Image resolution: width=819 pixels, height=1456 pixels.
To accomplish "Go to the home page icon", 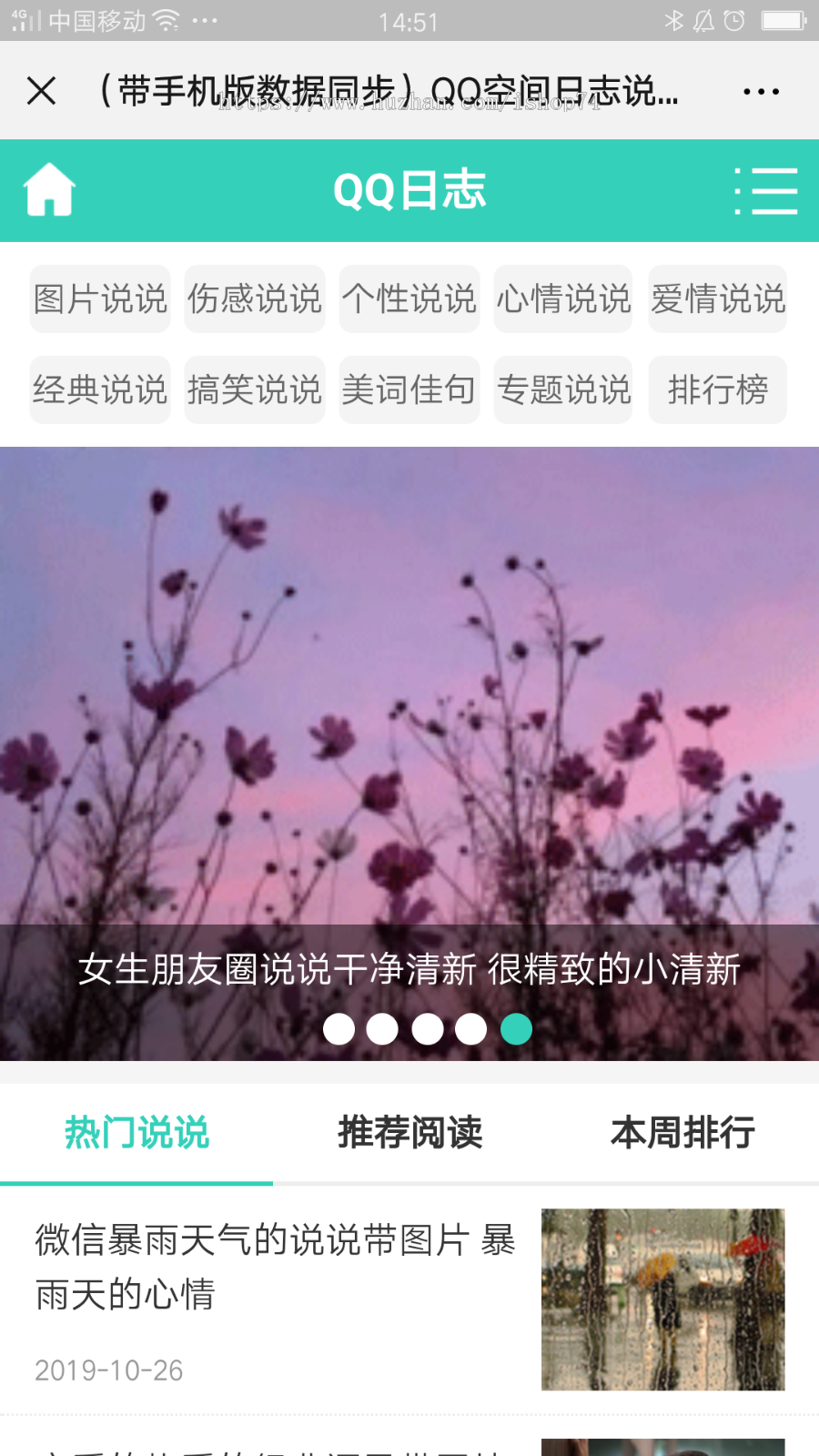I will 49,190.
